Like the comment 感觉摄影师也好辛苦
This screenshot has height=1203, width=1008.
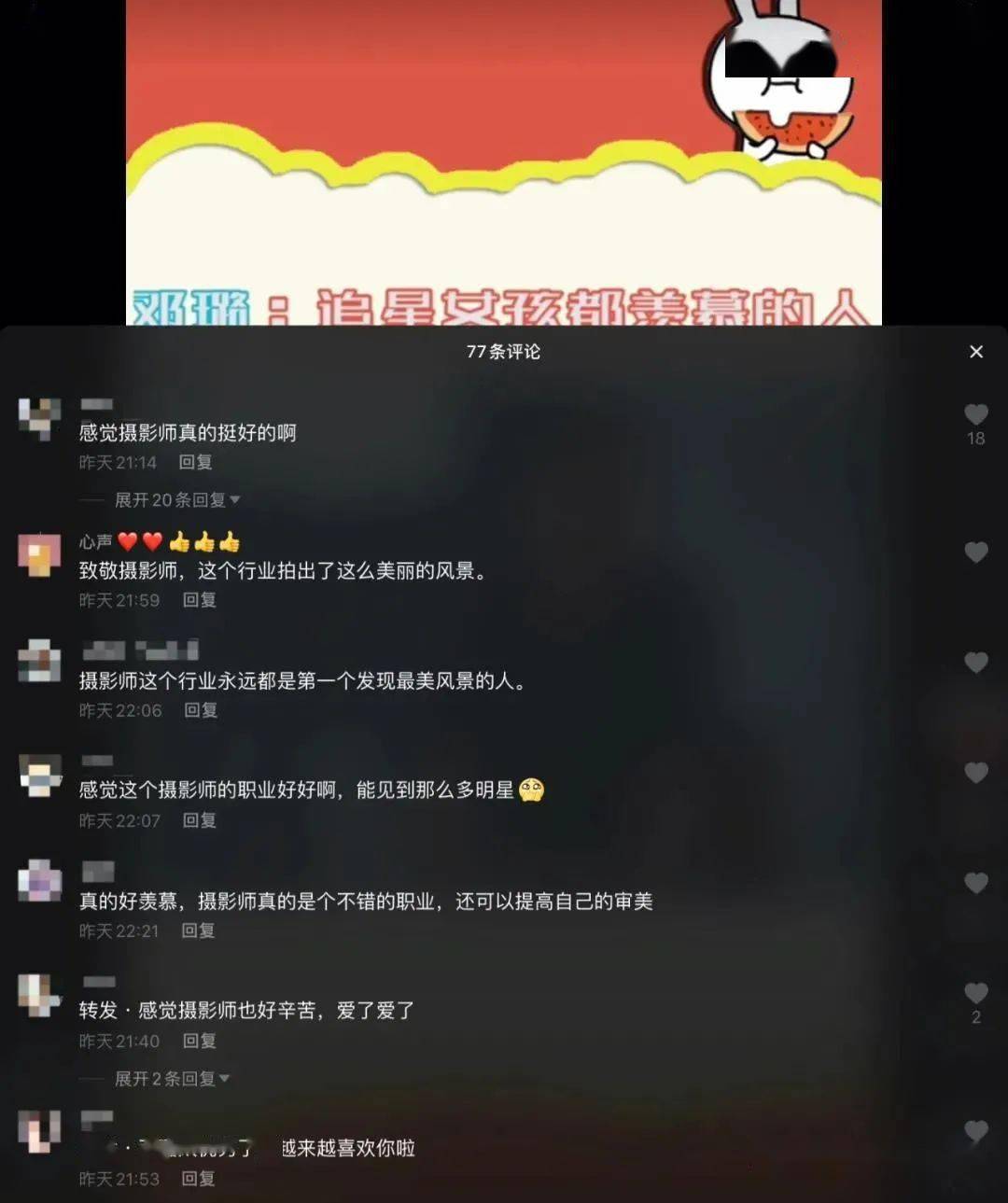click(x=976, y=993)
